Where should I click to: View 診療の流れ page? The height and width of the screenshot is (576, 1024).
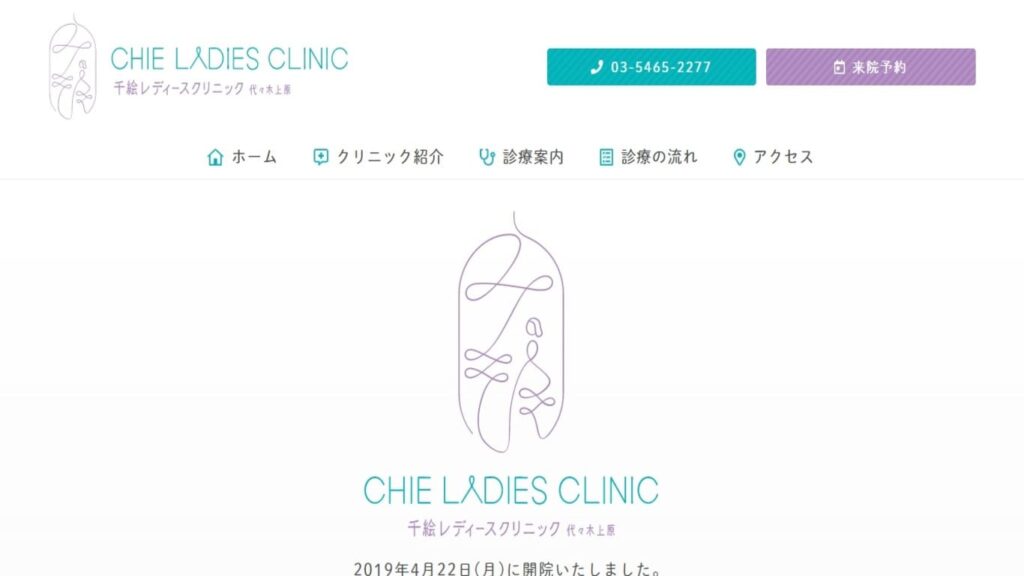click(648, 157)
